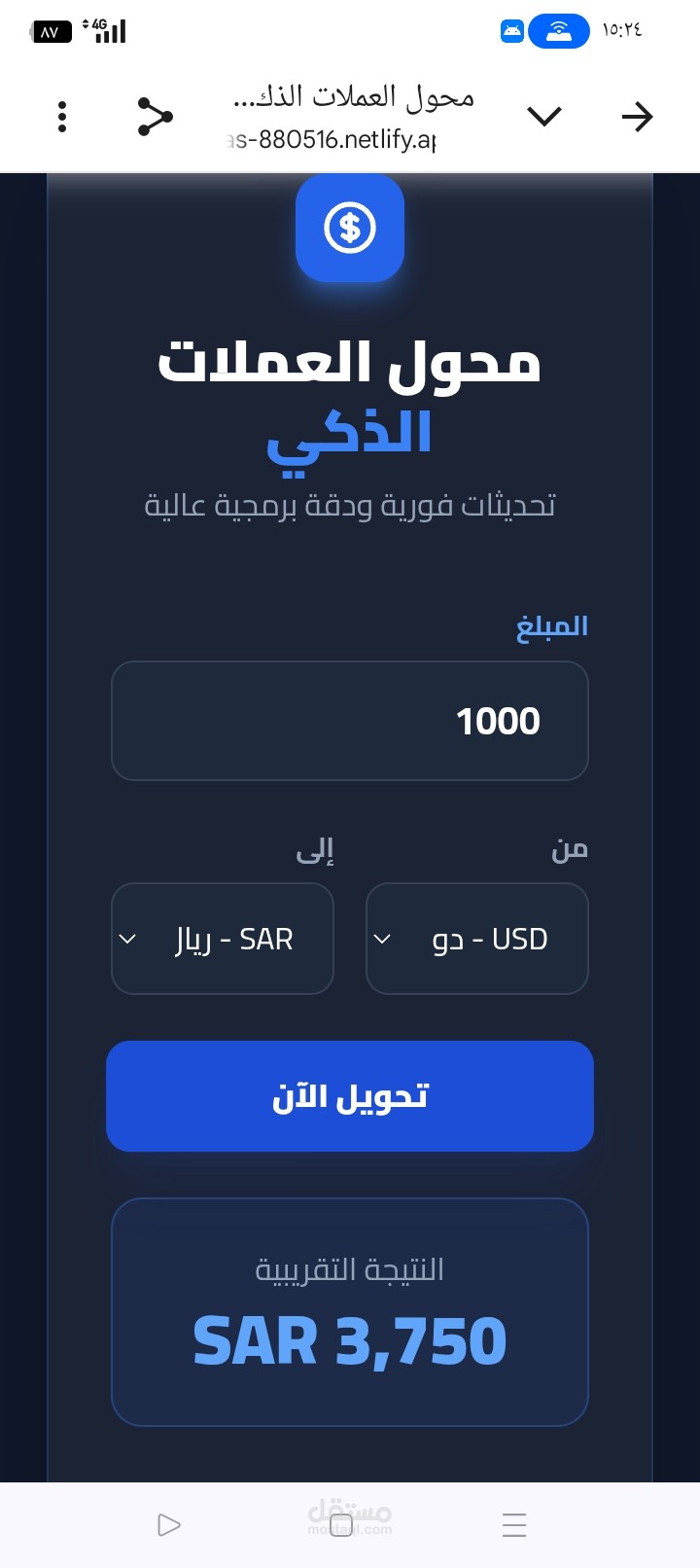
Task: Tap the tabs icon in the bottom navigation bar
Action: 513,1524
